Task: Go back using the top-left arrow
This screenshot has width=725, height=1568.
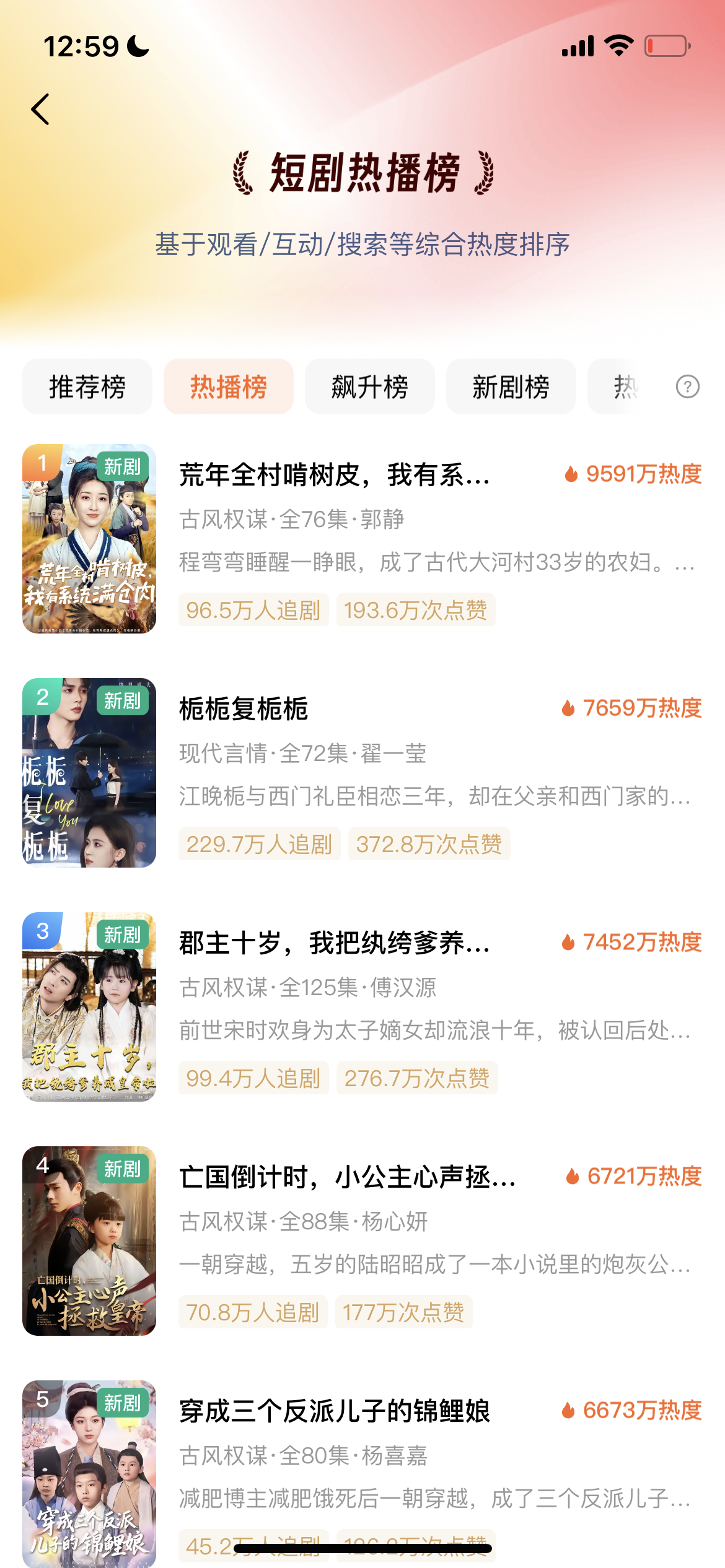Action: [x=40, y=110]
